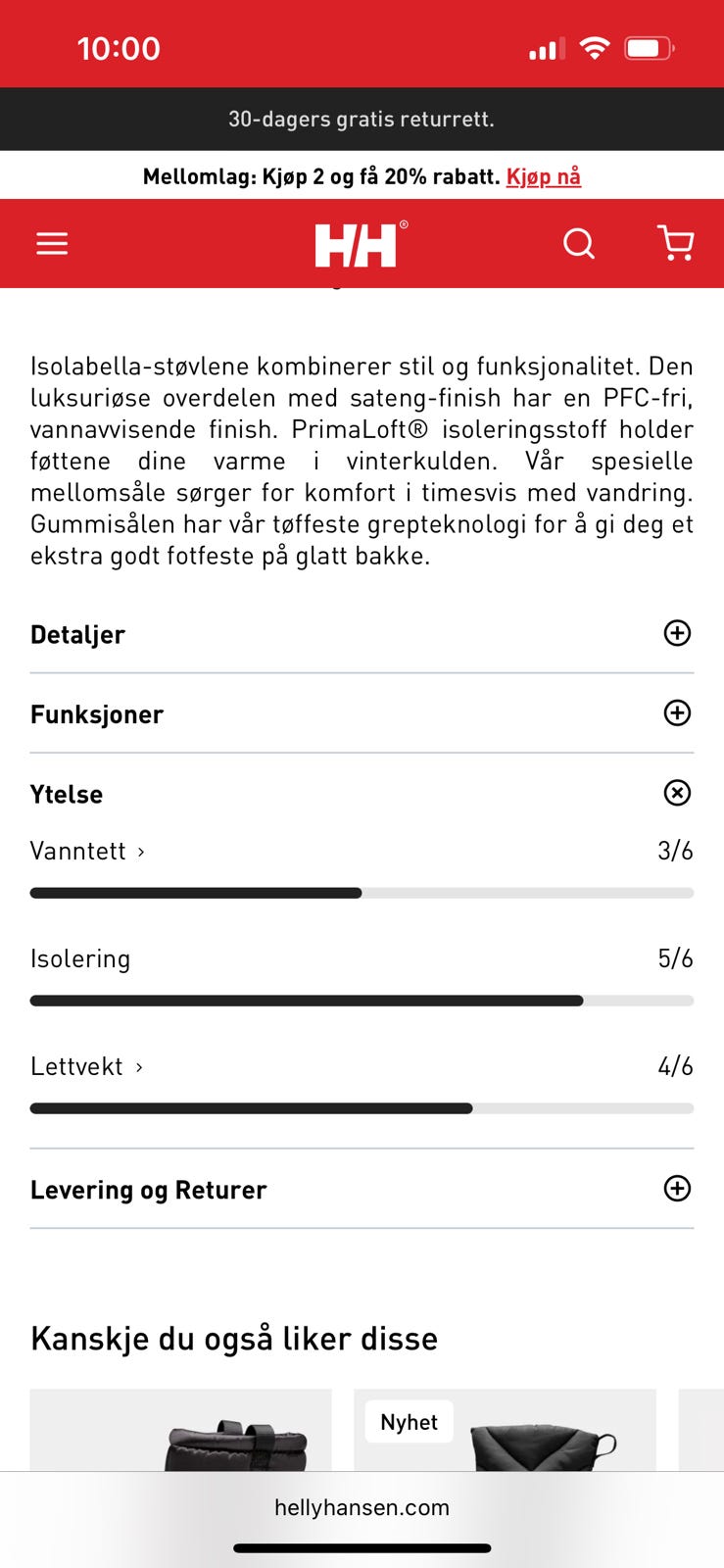Open the shopping cart icon

click(675, 244)
